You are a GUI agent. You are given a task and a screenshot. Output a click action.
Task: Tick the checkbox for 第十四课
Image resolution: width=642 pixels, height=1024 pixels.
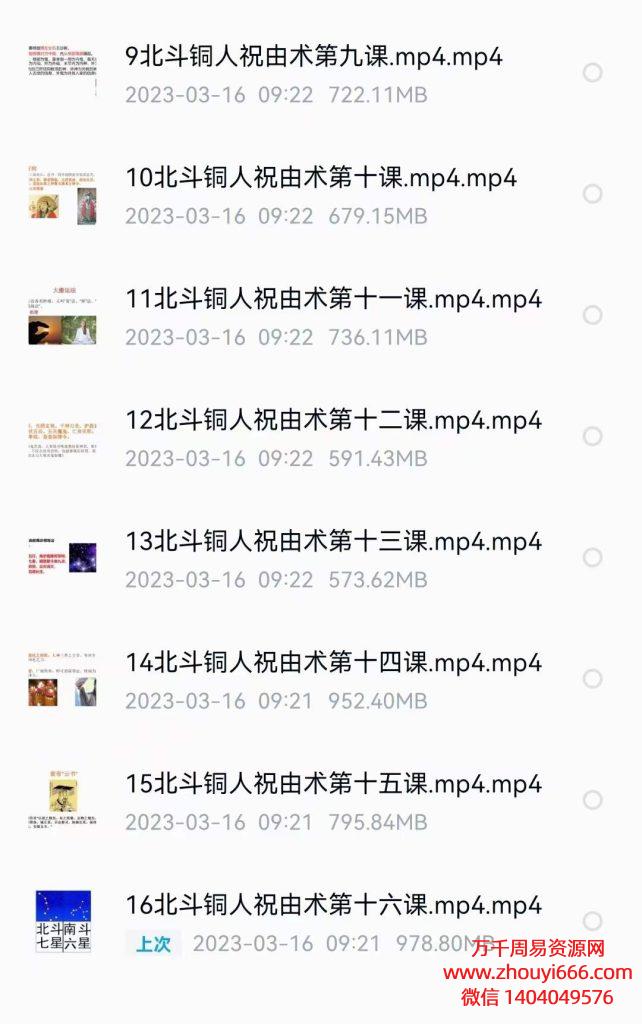pos(592,679)
